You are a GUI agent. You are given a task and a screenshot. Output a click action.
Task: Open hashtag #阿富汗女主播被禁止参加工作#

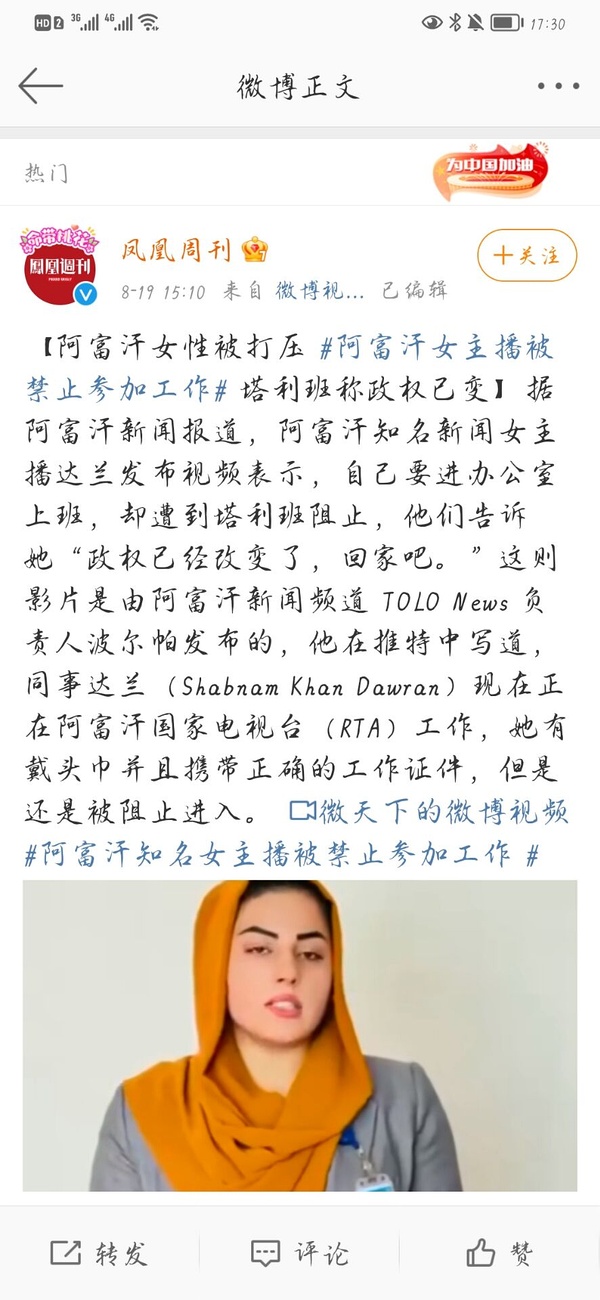pyautogui.click(x=435, y=348)
